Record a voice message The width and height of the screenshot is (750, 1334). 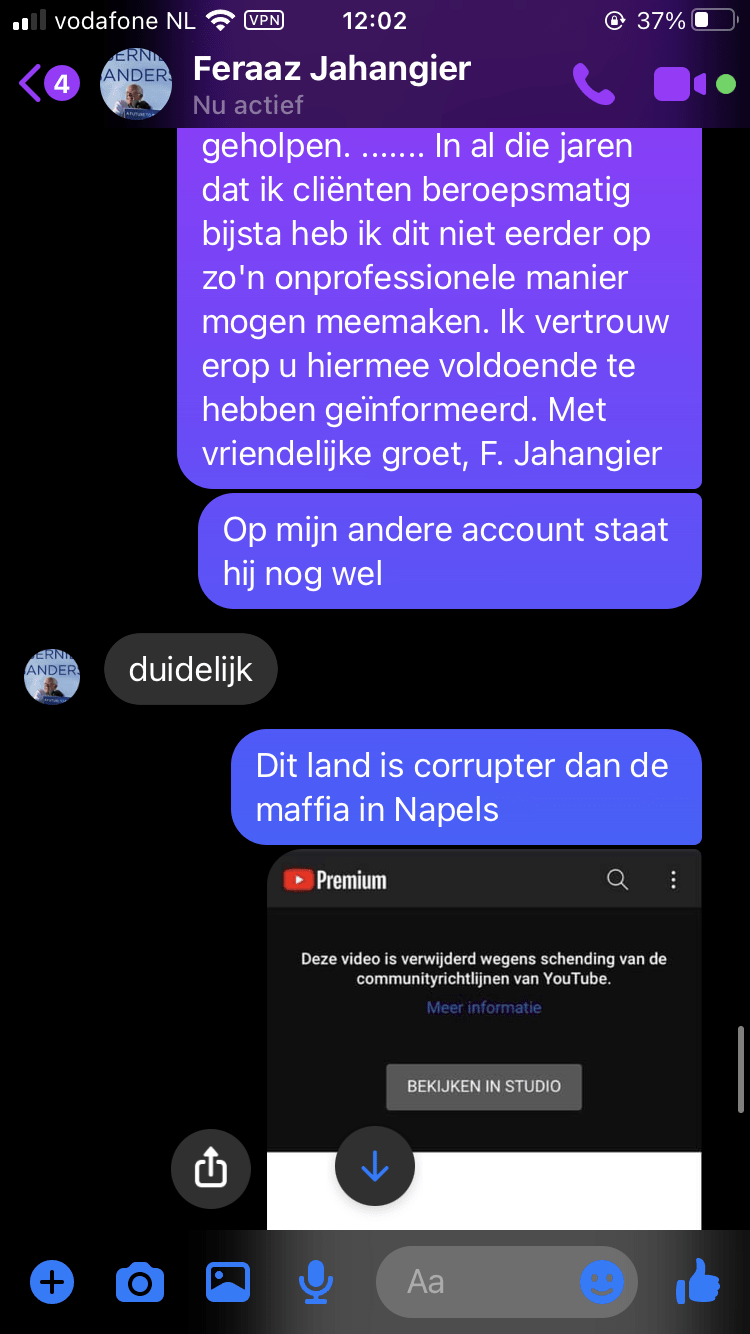[316, 1281]
